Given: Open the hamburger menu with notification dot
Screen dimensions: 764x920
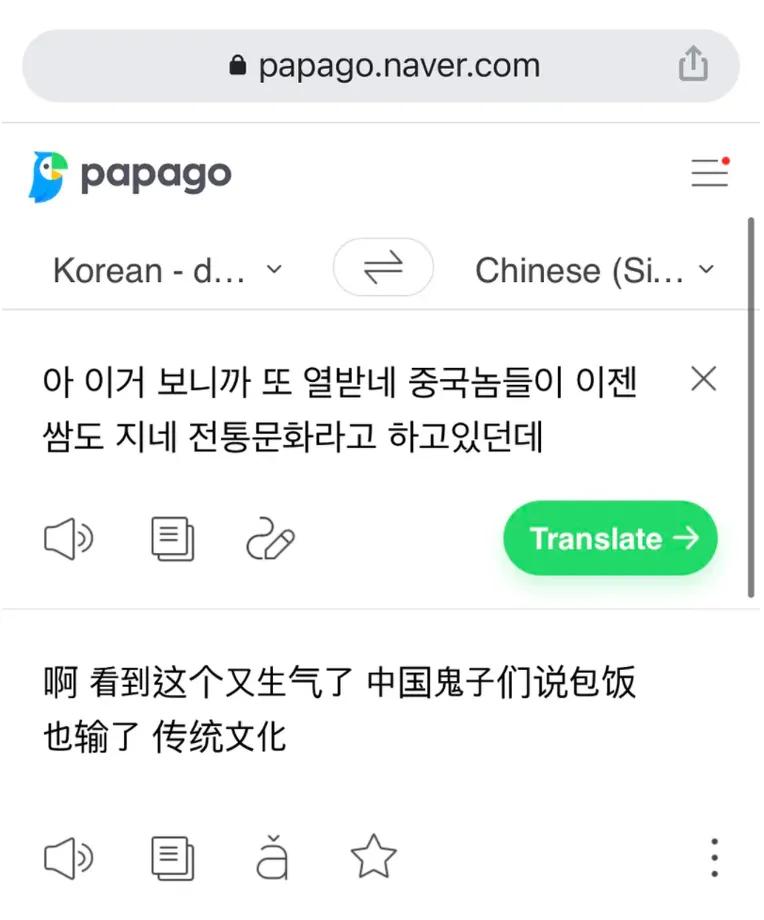Looking at the screenshot, I should tap(710, 172).
